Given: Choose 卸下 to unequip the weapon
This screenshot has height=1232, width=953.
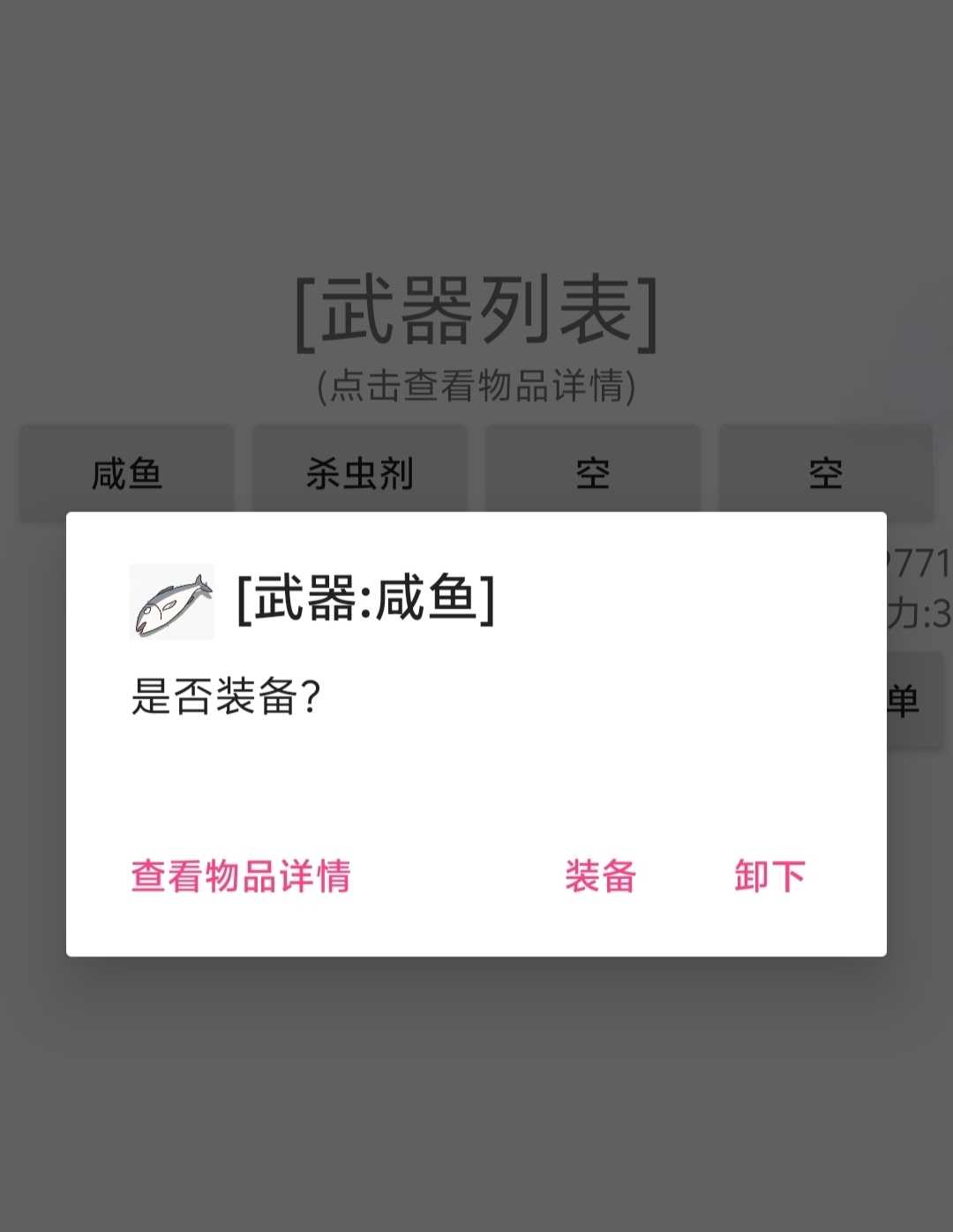Looking at the screenshot, I should (x=769, y=876).
